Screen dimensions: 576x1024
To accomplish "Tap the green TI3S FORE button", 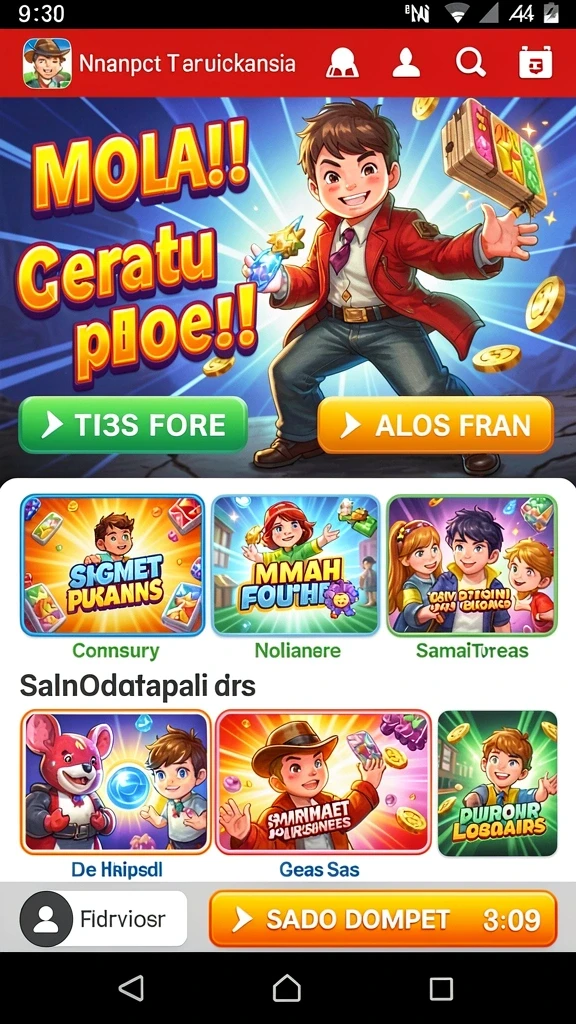I will click(133, 425).
